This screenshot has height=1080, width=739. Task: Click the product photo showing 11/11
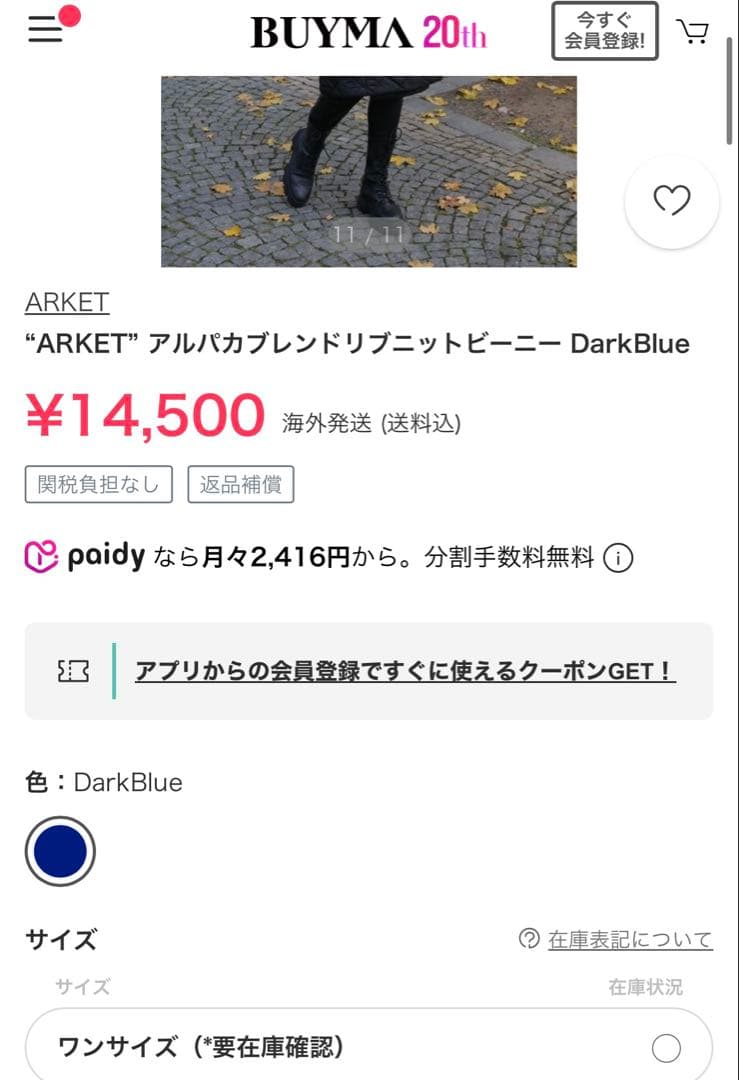pos(369,170)
